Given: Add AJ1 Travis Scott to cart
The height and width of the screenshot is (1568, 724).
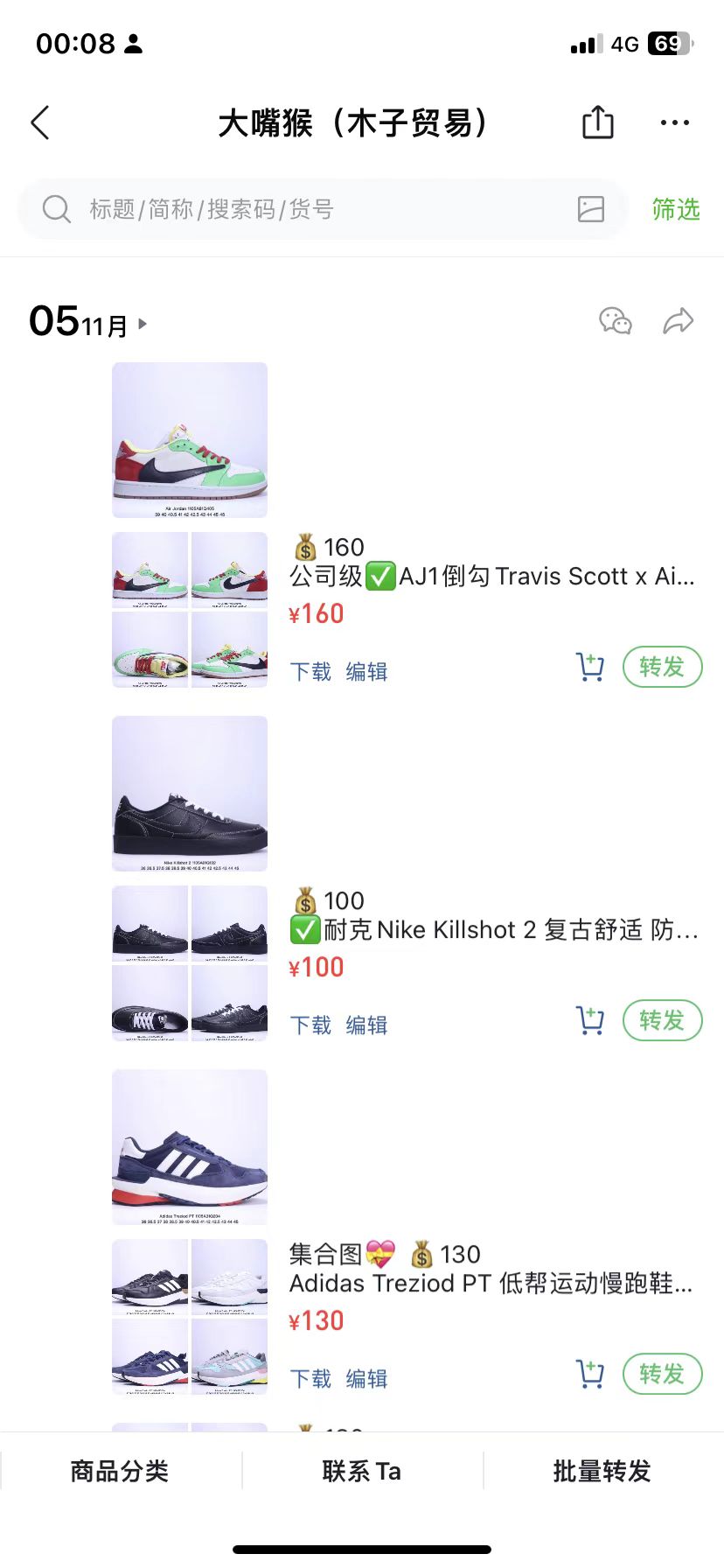Looking at the screenshot, I should tap(590, 668).
